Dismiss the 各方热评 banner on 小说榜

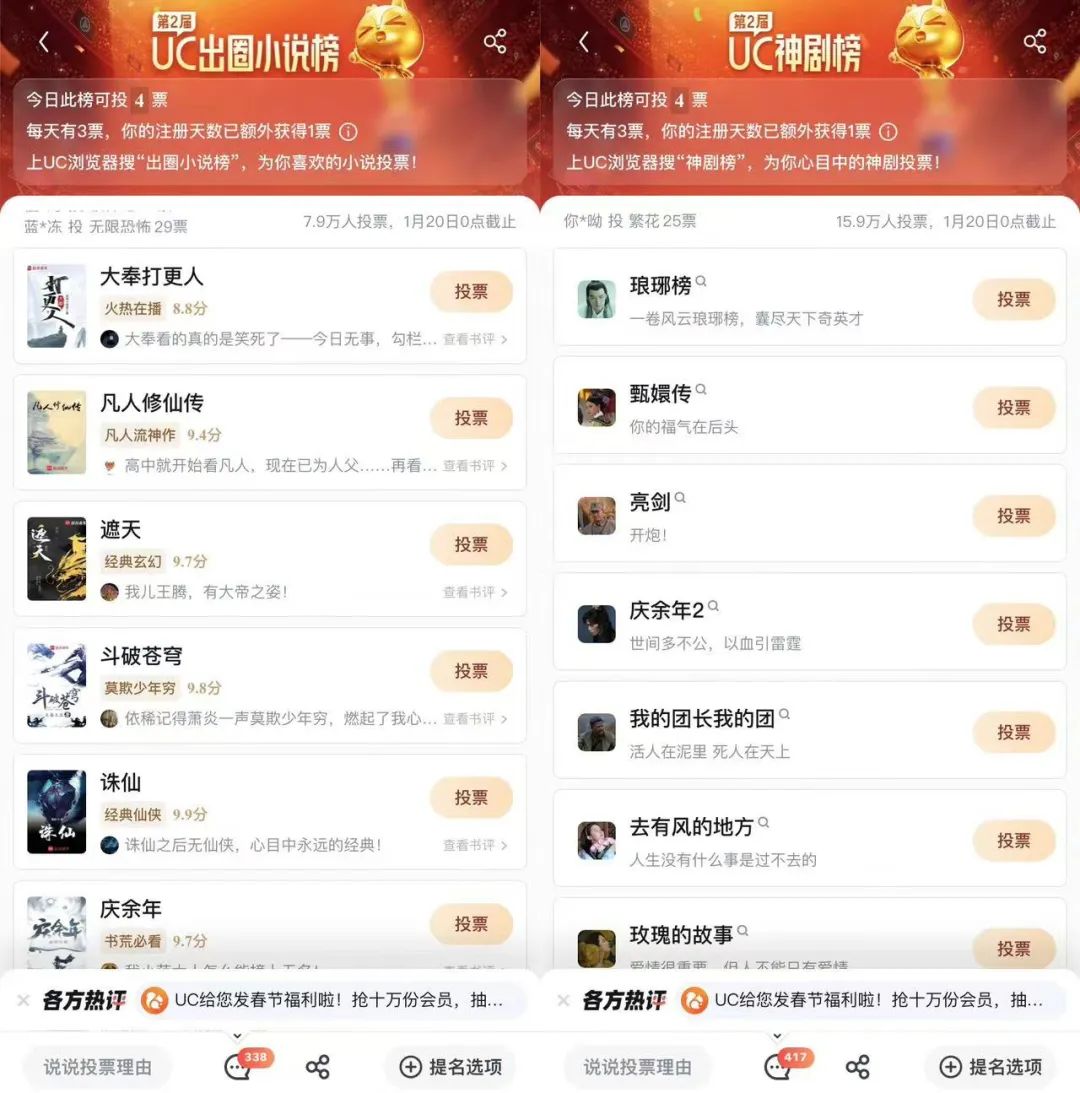(23, 1000)
